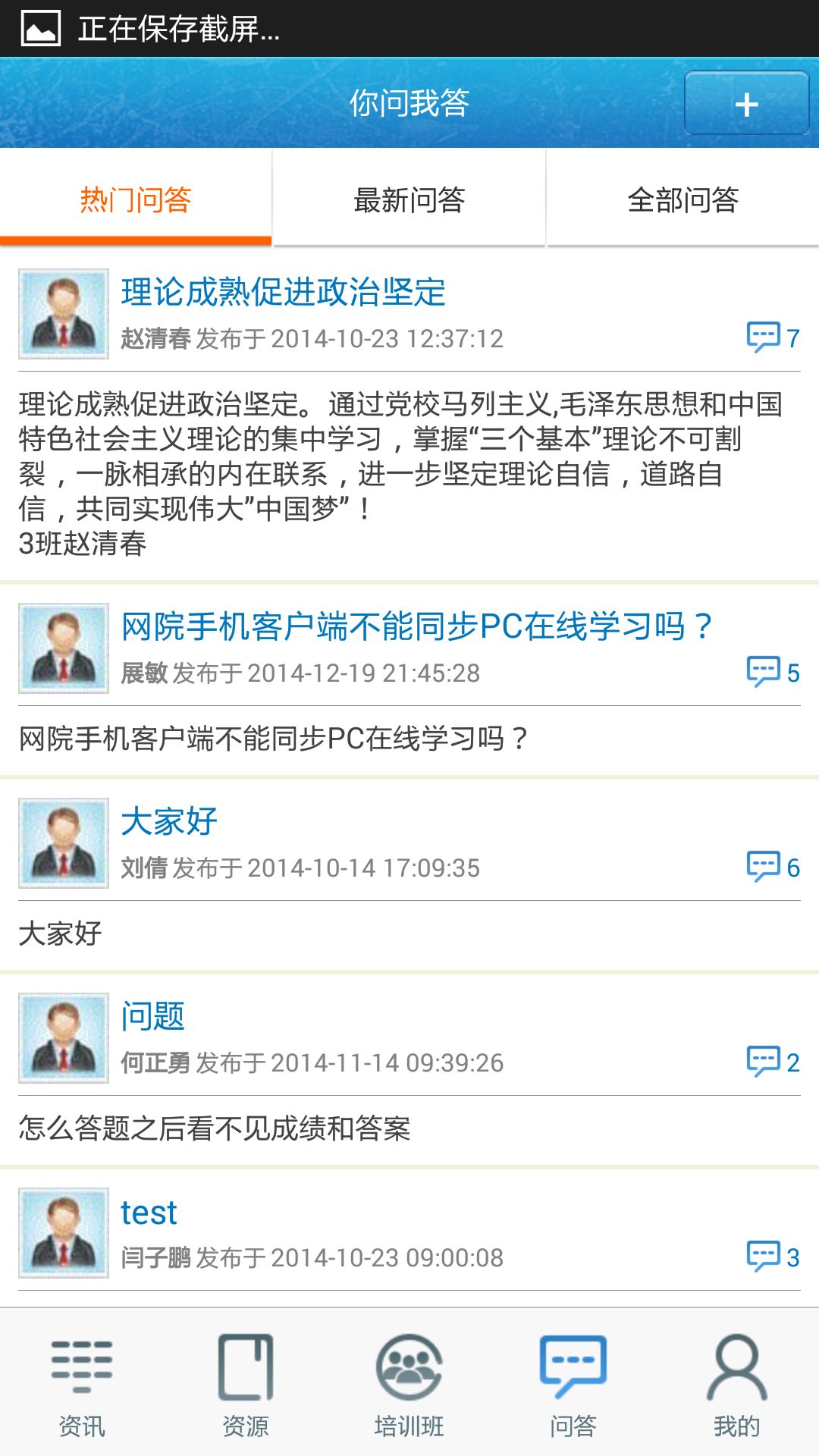The height and width of the screenshot is (1456, 819).
Task: Go to the 资讯 tab
Action: 82,1384
